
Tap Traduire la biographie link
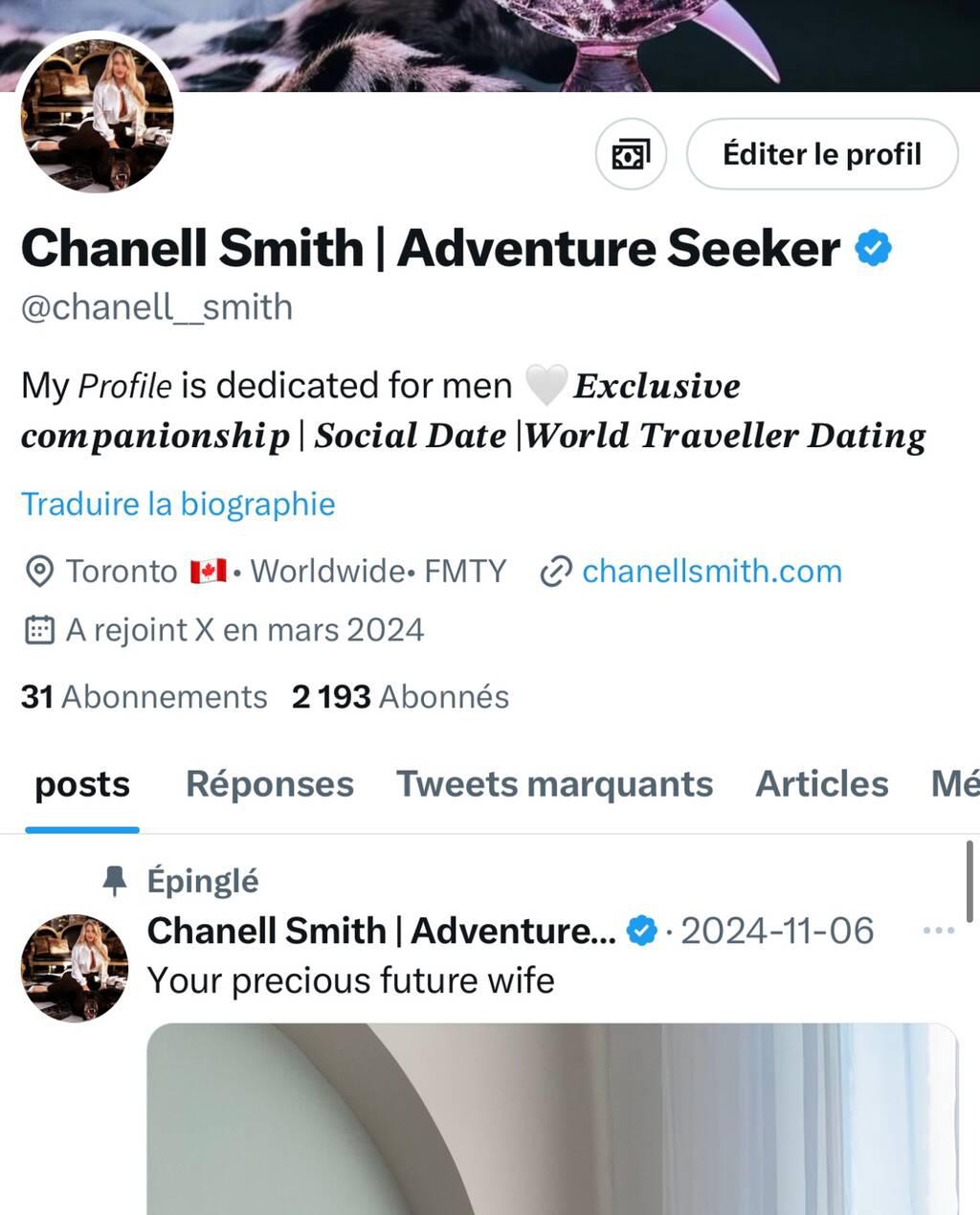(x=178, y=504)
